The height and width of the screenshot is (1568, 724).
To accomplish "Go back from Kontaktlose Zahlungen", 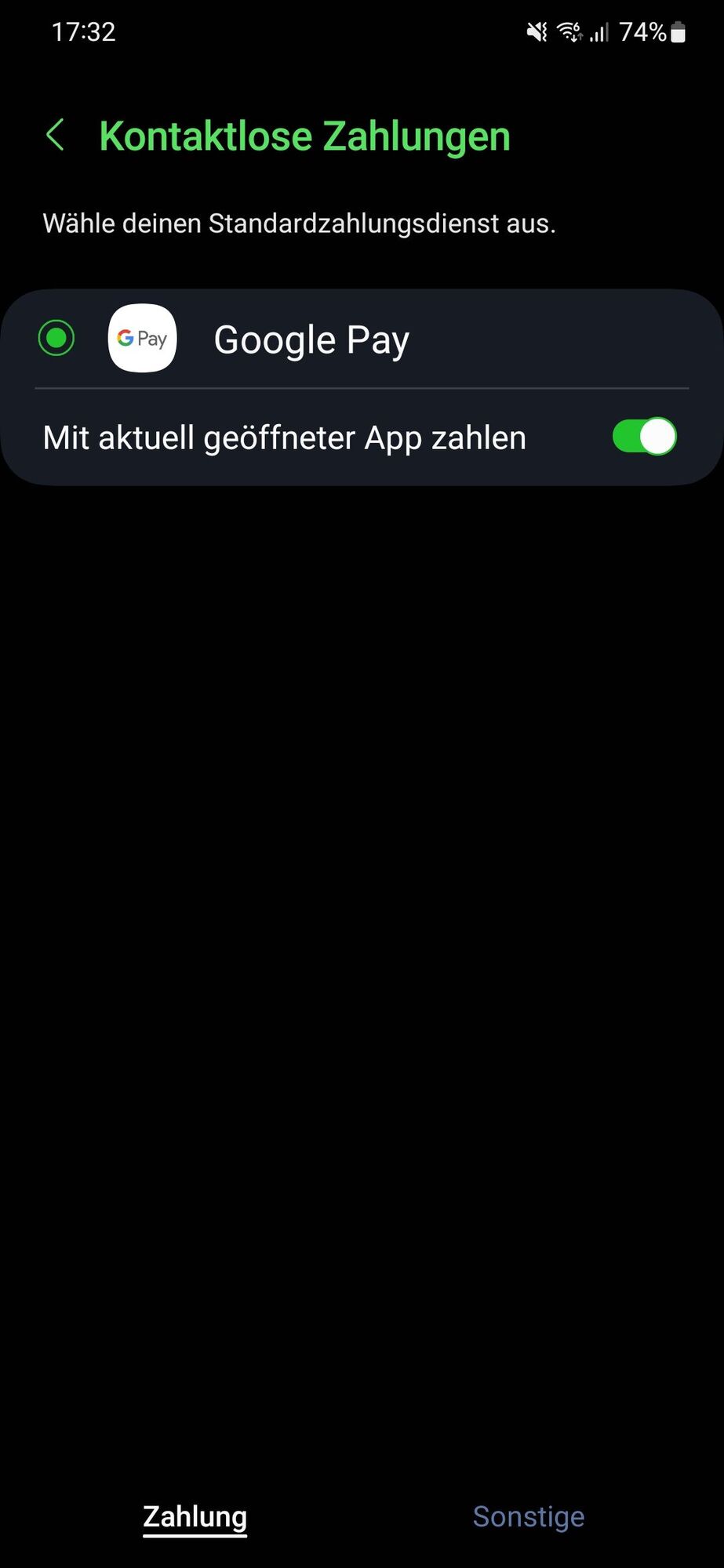I will point(56,136).
